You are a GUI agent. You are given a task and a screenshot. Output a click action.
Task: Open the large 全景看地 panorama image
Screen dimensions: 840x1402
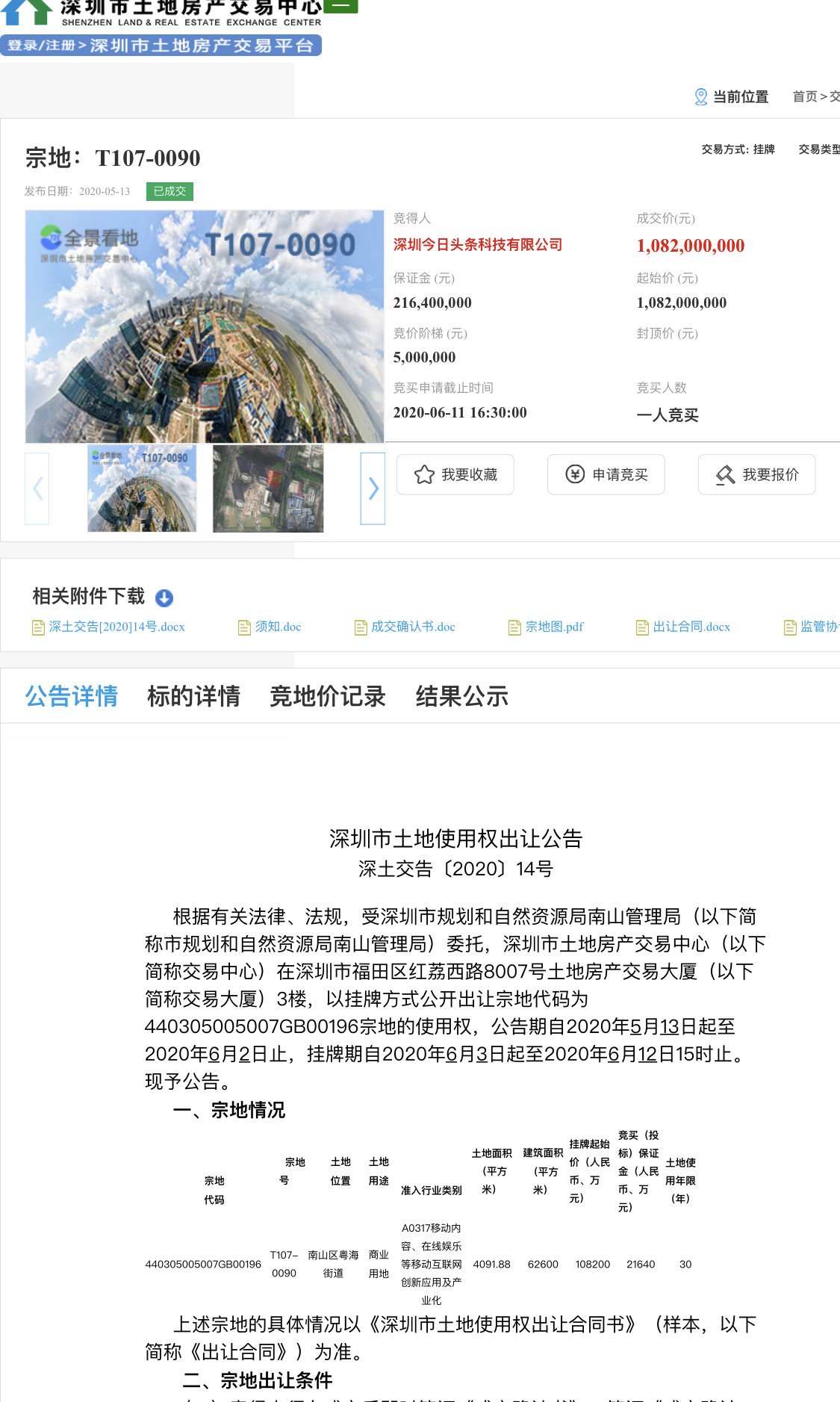(204, 326)
